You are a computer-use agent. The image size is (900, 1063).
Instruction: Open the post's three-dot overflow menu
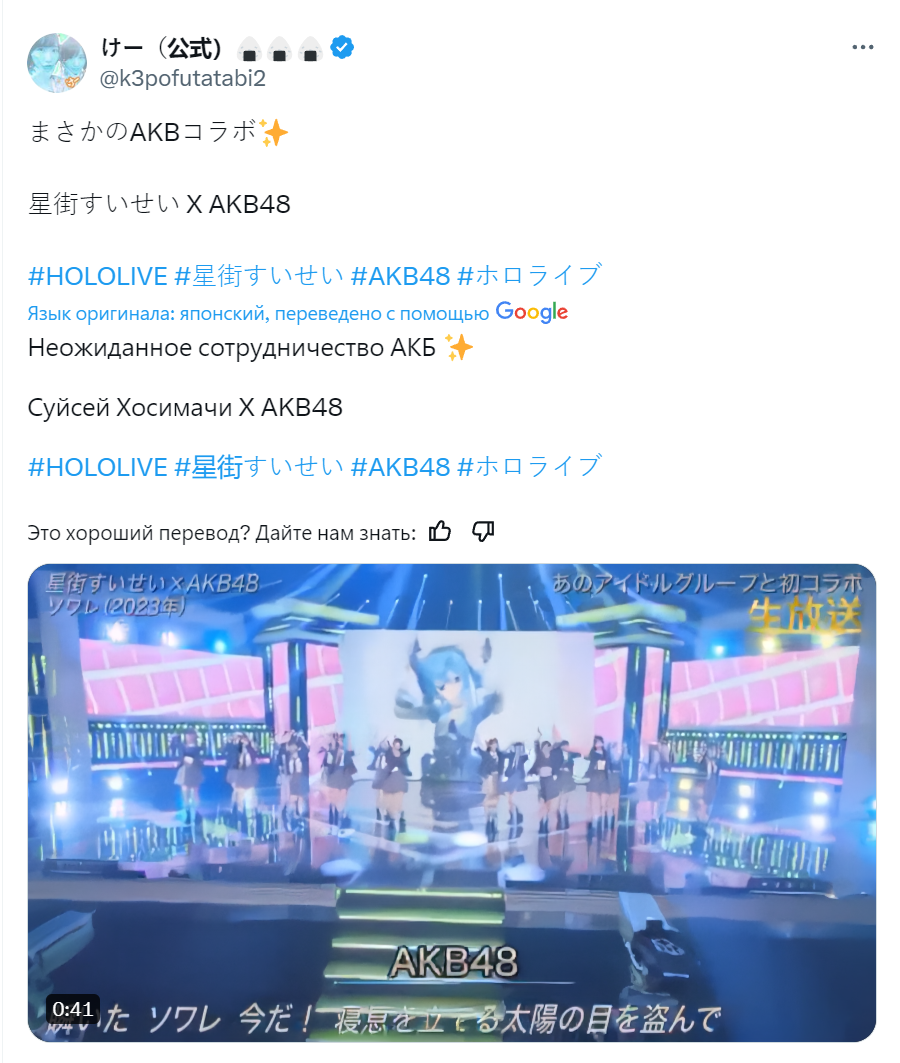[863, 48]
